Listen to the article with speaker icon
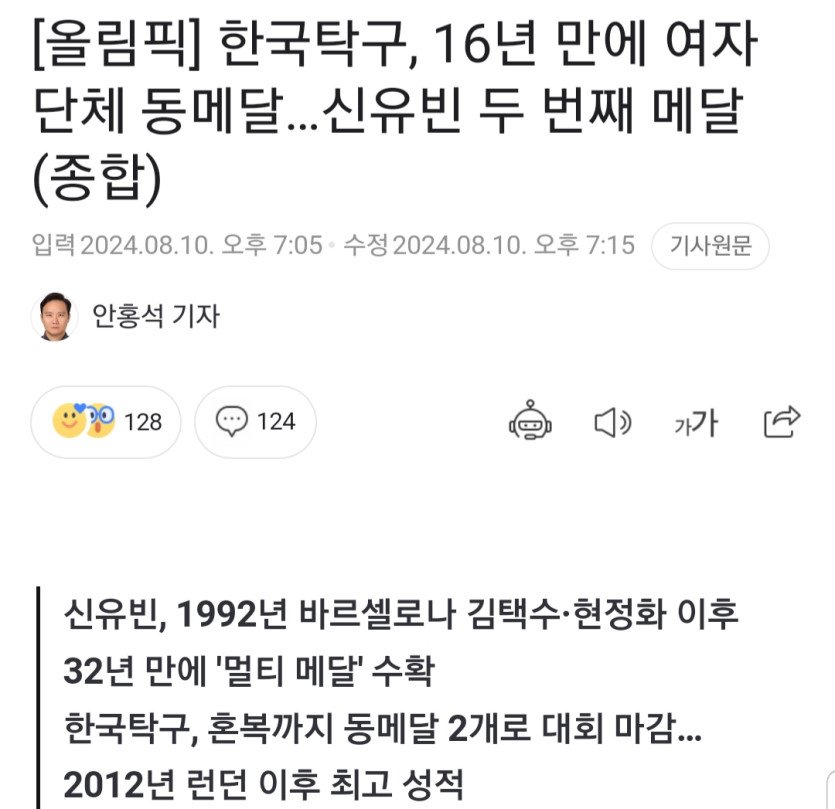 point(612,423)
